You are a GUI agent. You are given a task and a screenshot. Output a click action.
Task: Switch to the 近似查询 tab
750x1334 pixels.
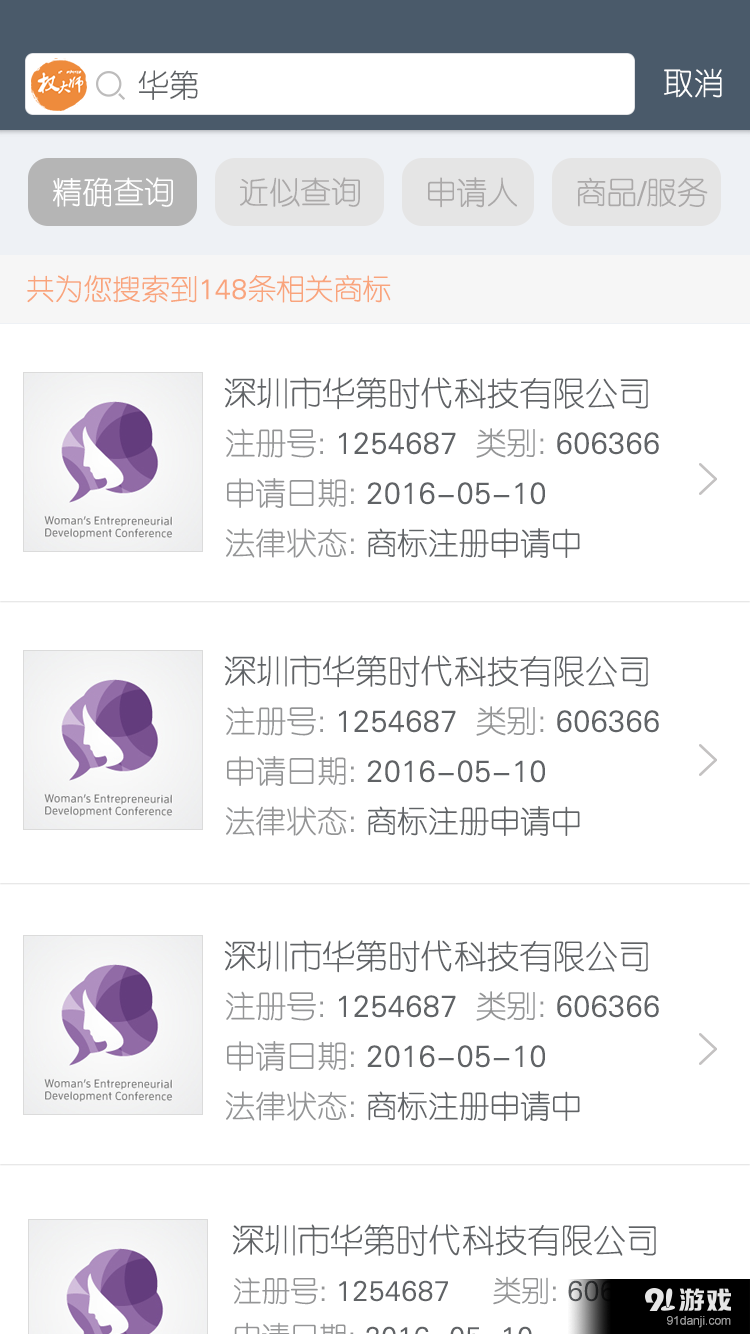pyautogui.click(x=299, y=191)
